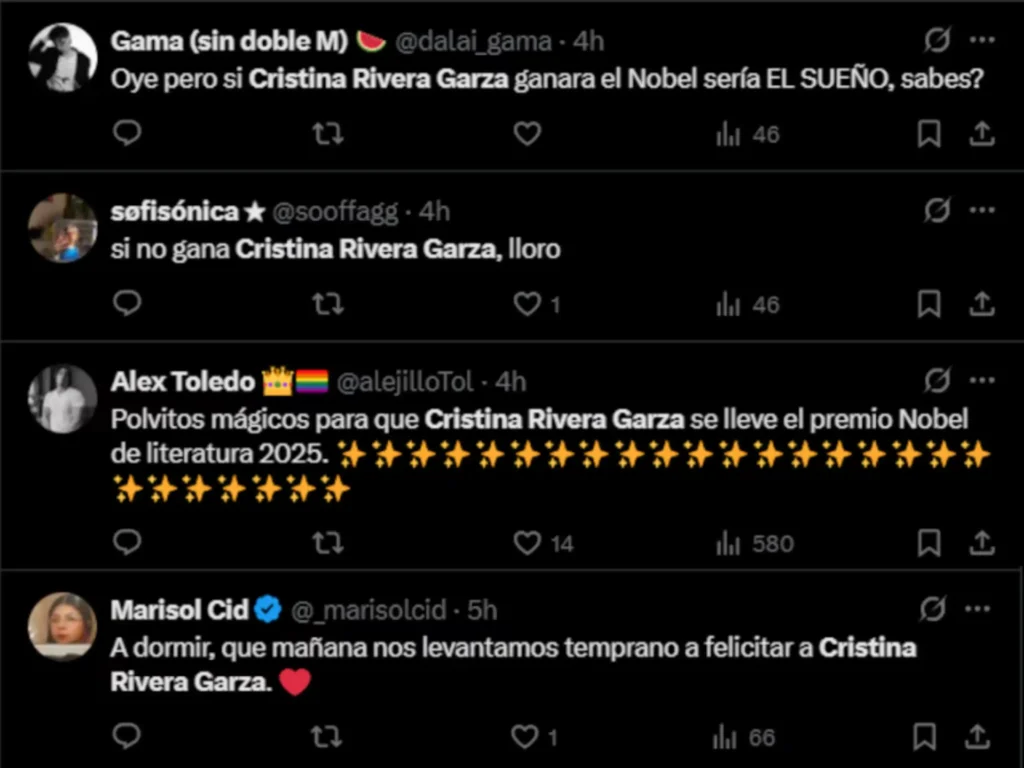Open Grok actions on søfisónica's post

(937, 211)
